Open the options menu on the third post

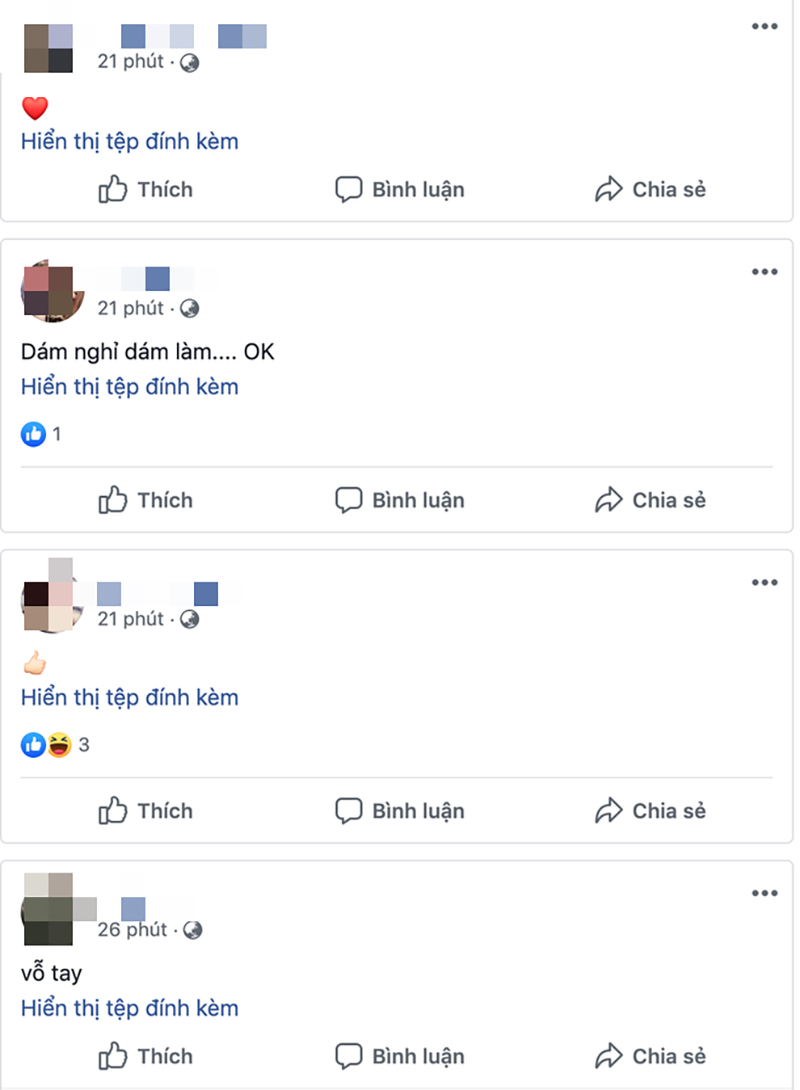tap(764, 582)
